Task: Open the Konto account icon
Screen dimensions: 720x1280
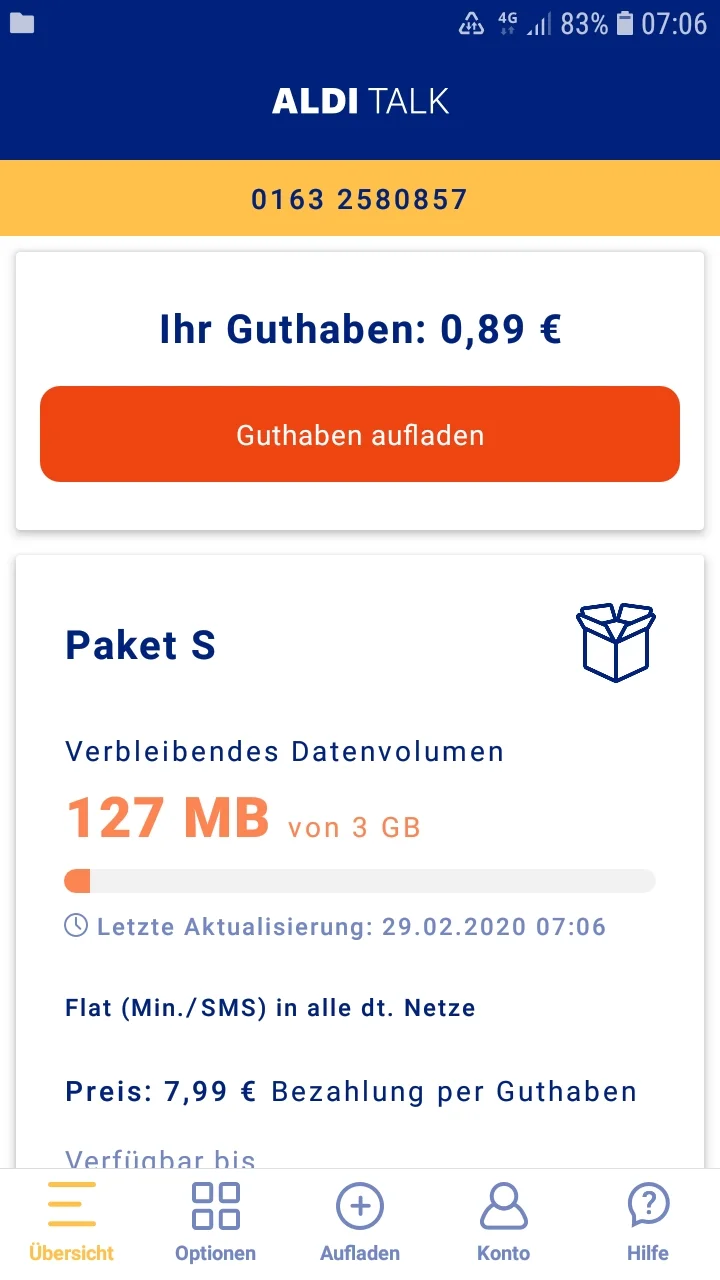Action: (x=504, y=1206)
